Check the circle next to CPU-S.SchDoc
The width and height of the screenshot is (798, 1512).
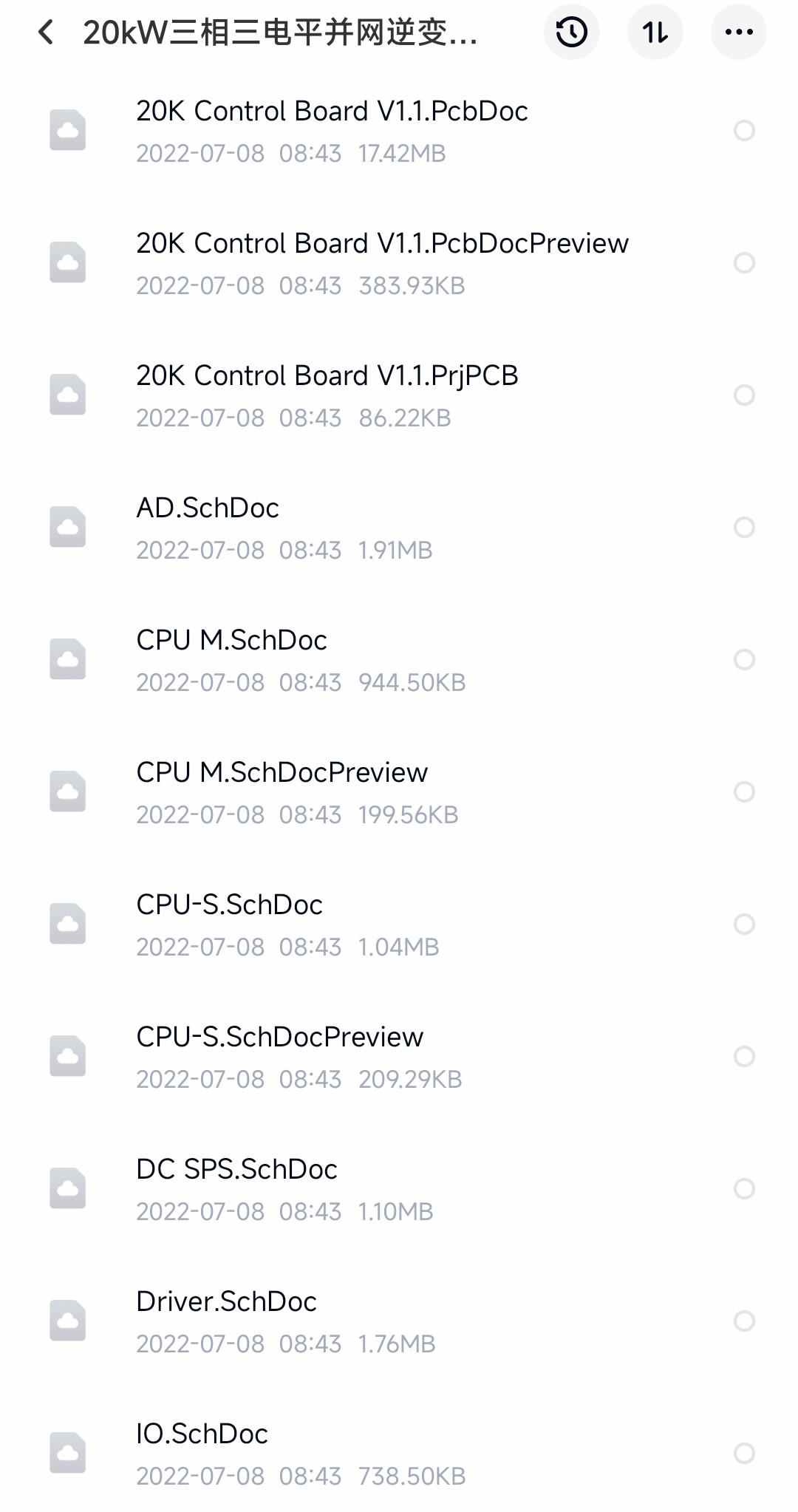744,924
